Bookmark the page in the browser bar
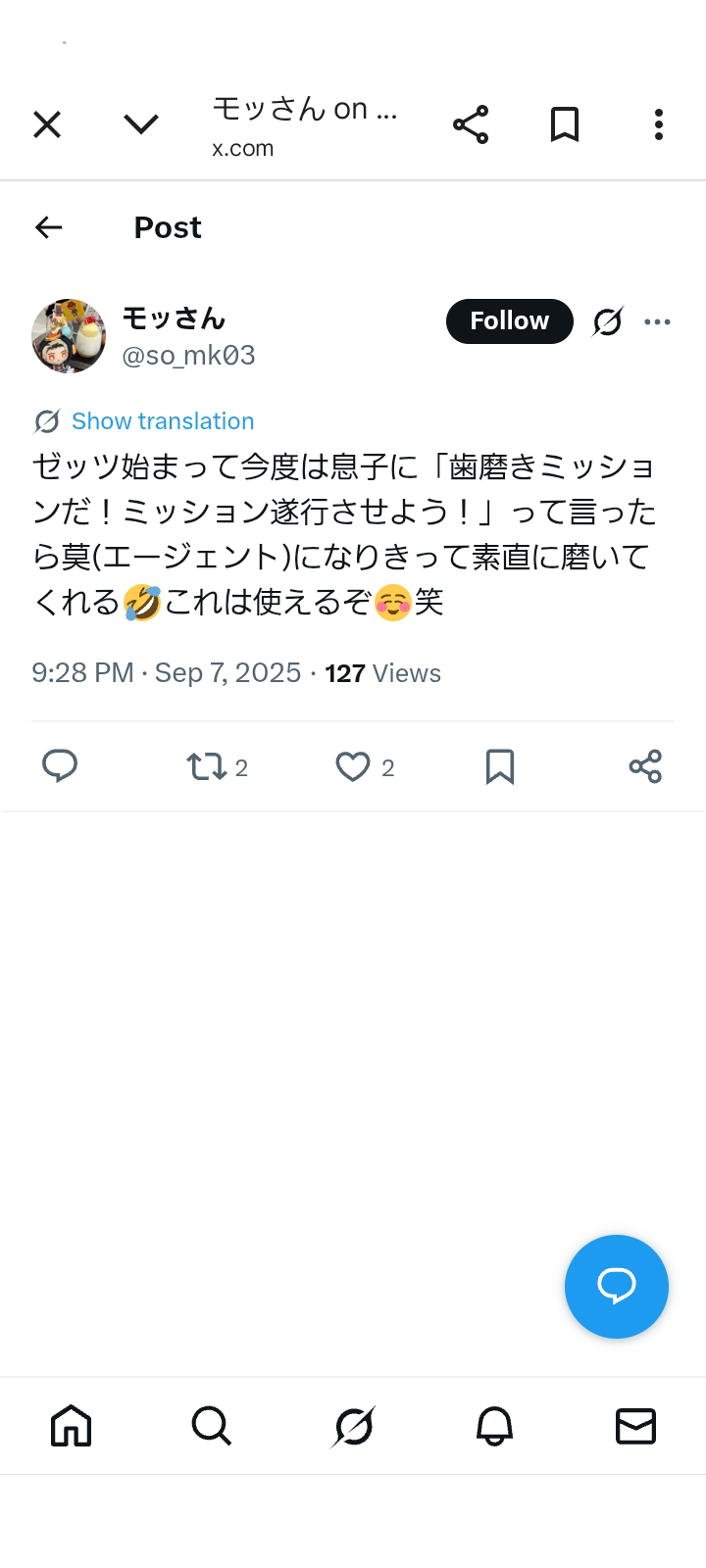706x1568 pixels. (565, 125)
